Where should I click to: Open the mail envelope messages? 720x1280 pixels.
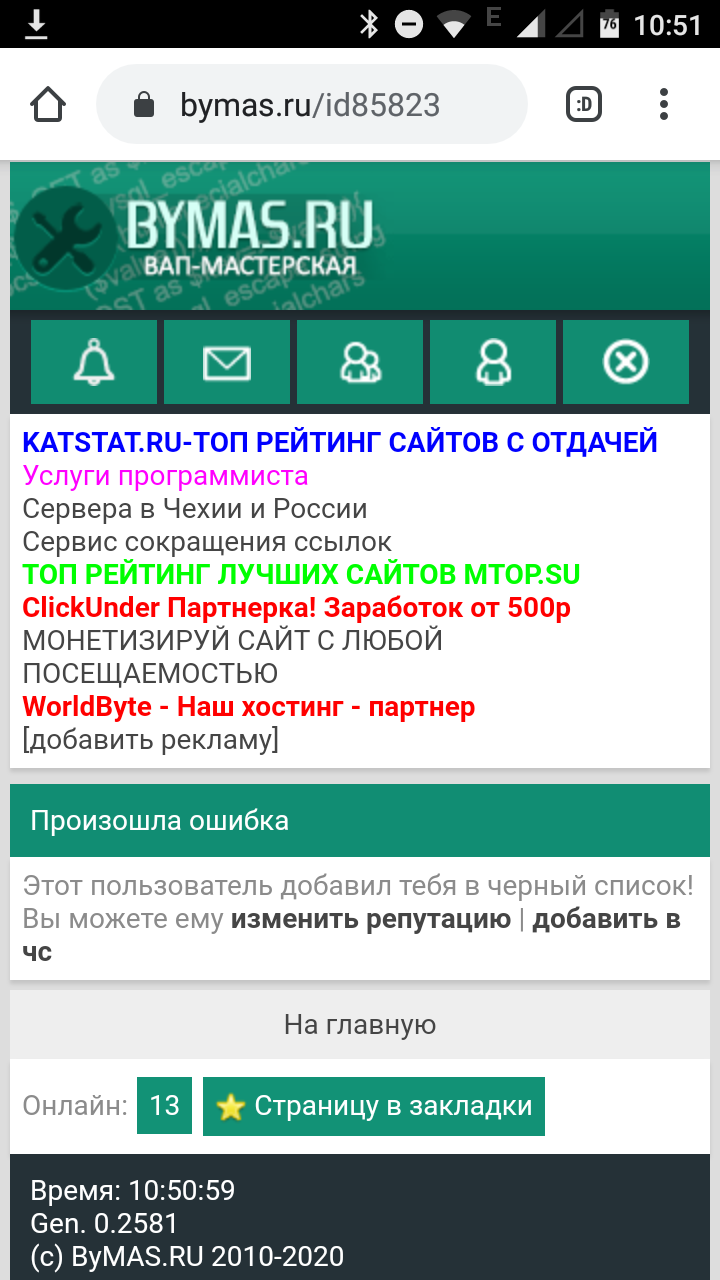tap(227, 362)
